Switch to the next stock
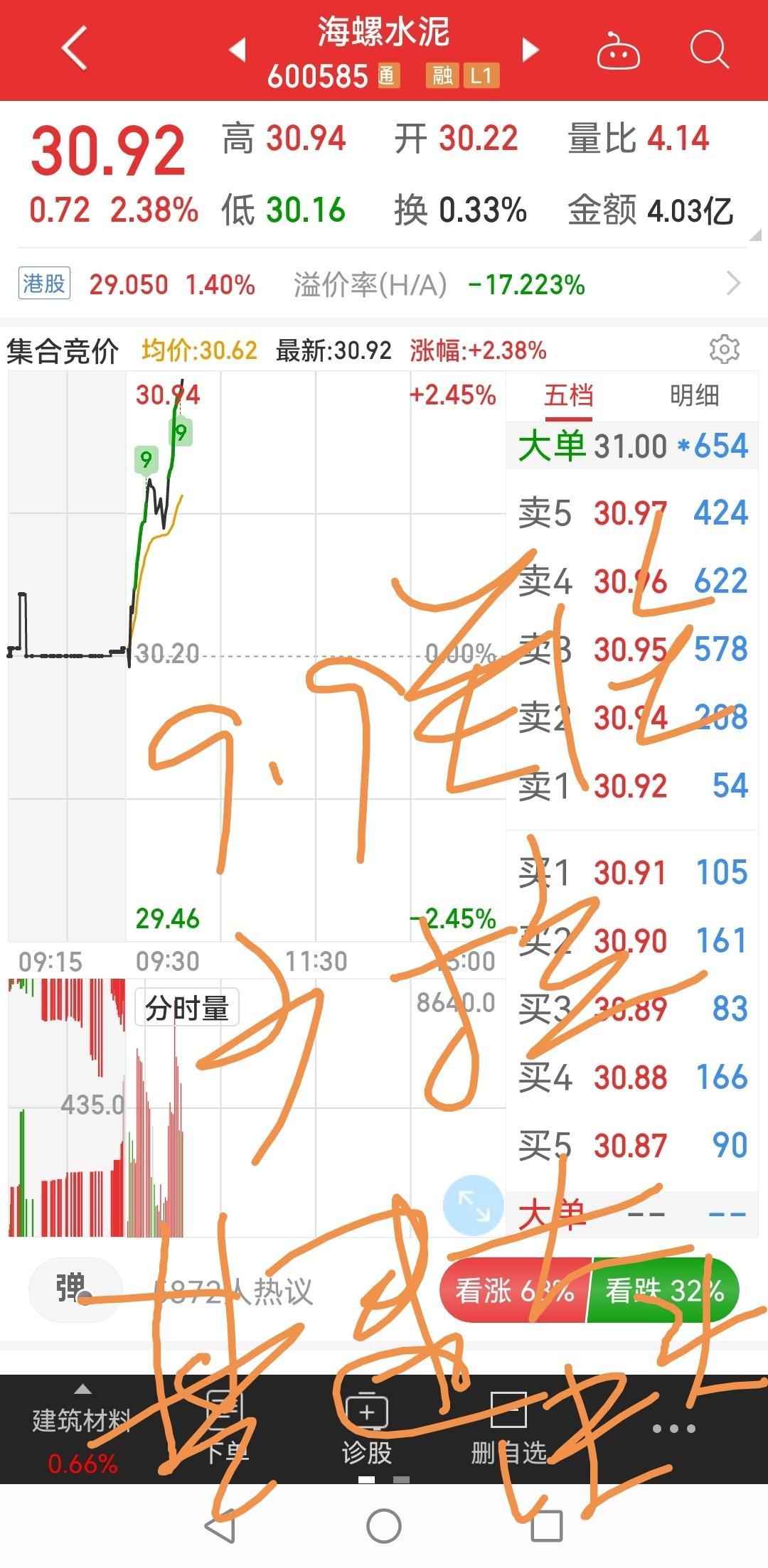The height and width of the screenshot is (1568, 768). tap(530, 50)
